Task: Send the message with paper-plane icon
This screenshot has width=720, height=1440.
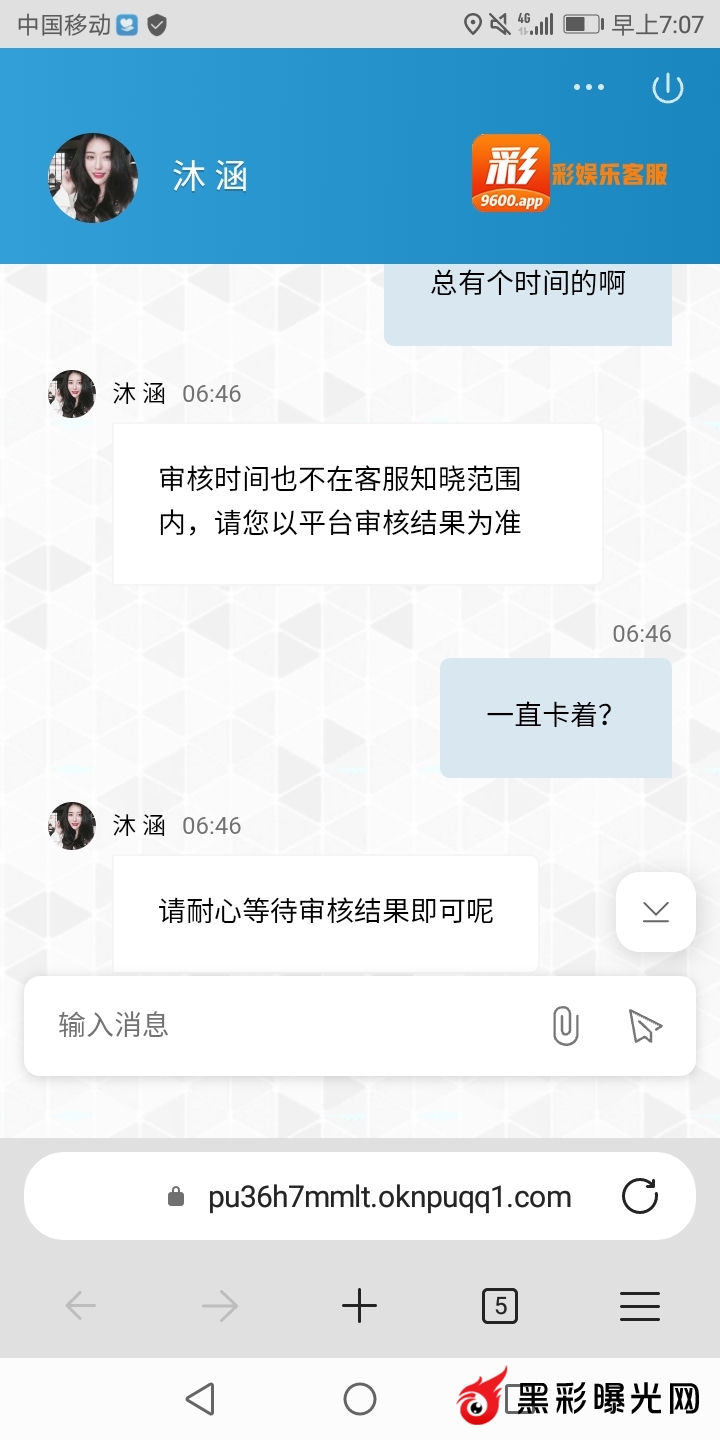Action: tap(645, 1026)
